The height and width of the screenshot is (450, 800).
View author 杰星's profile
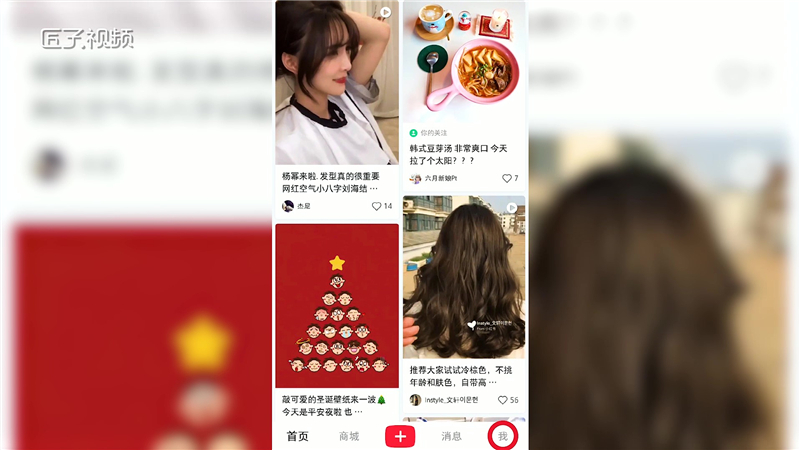click(x=298, y=206)
